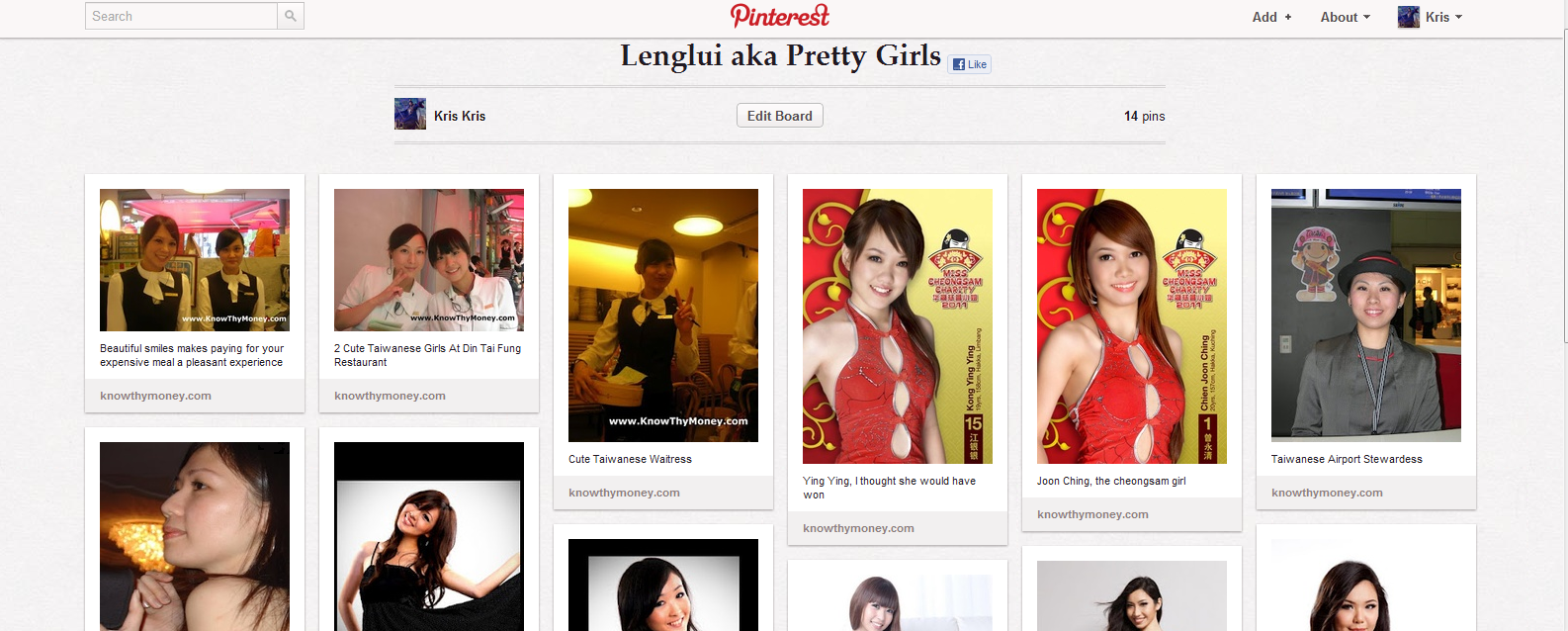Expand the About dropdown
The image size is (1568, 631).
click(1345, 17)
